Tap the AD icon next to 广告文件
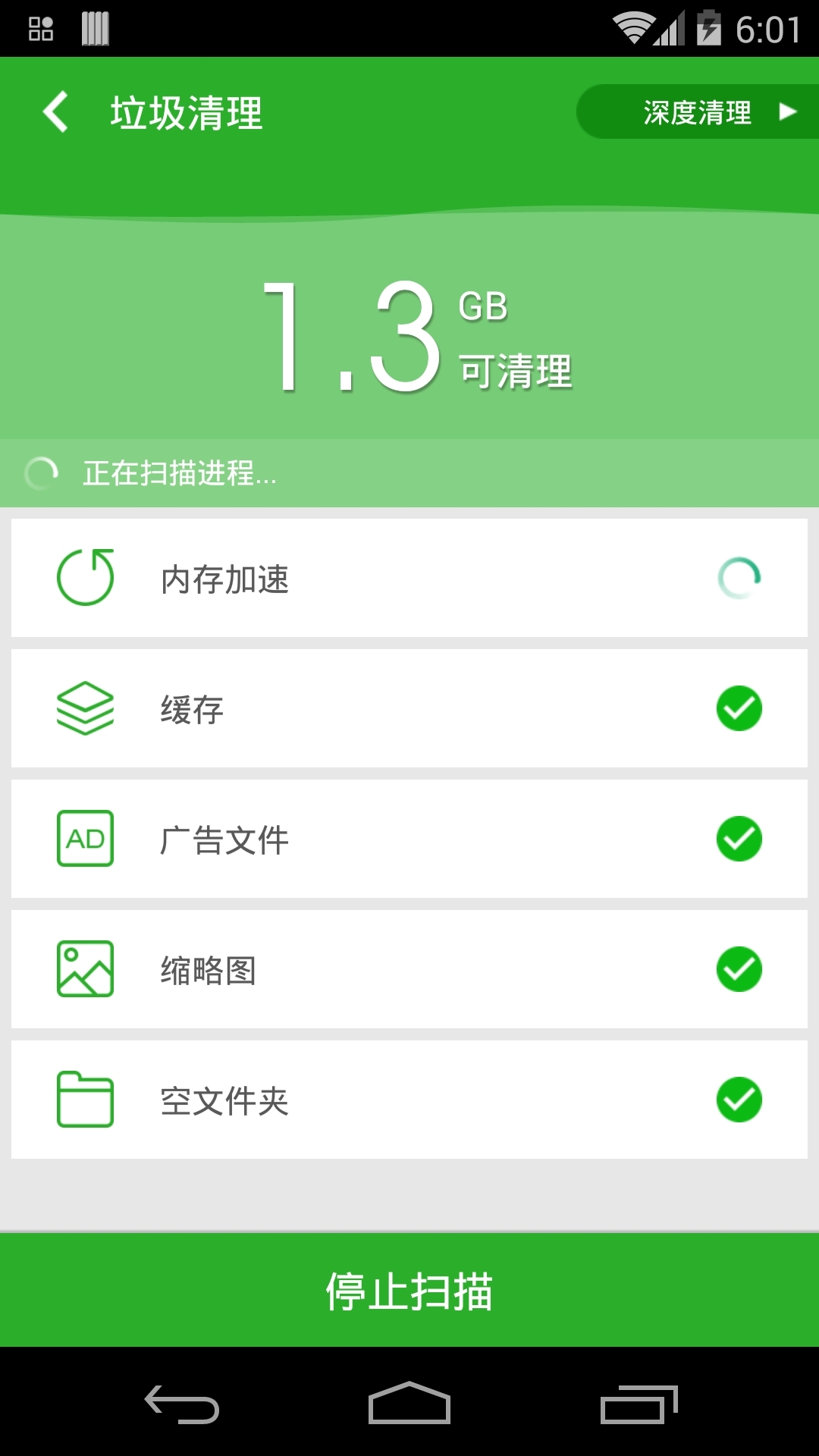819x1456 pixels. coord(85,839)
